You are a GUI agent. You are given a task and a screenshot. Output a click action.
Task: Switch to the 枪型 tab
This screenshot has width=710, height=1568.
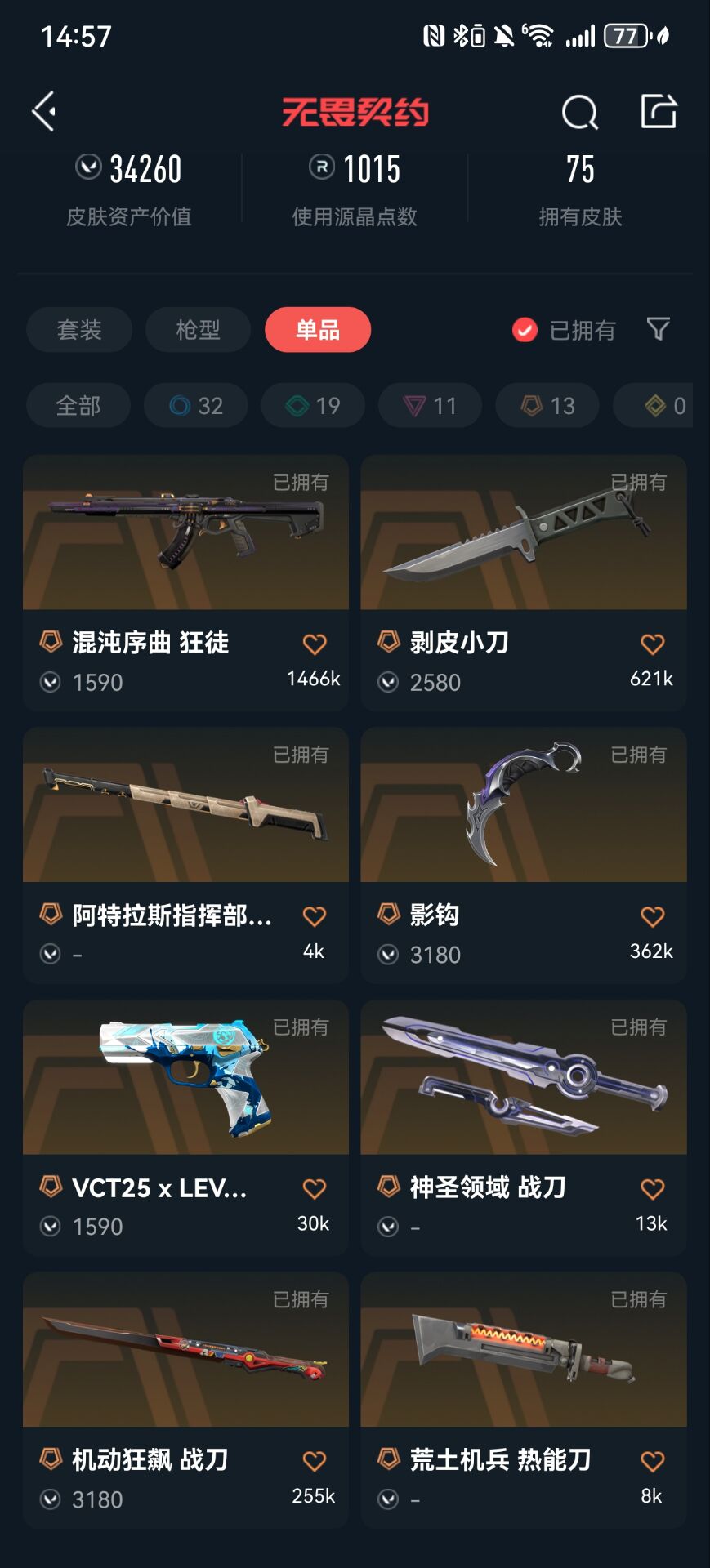pyautogui.click(x=198, y=330)
